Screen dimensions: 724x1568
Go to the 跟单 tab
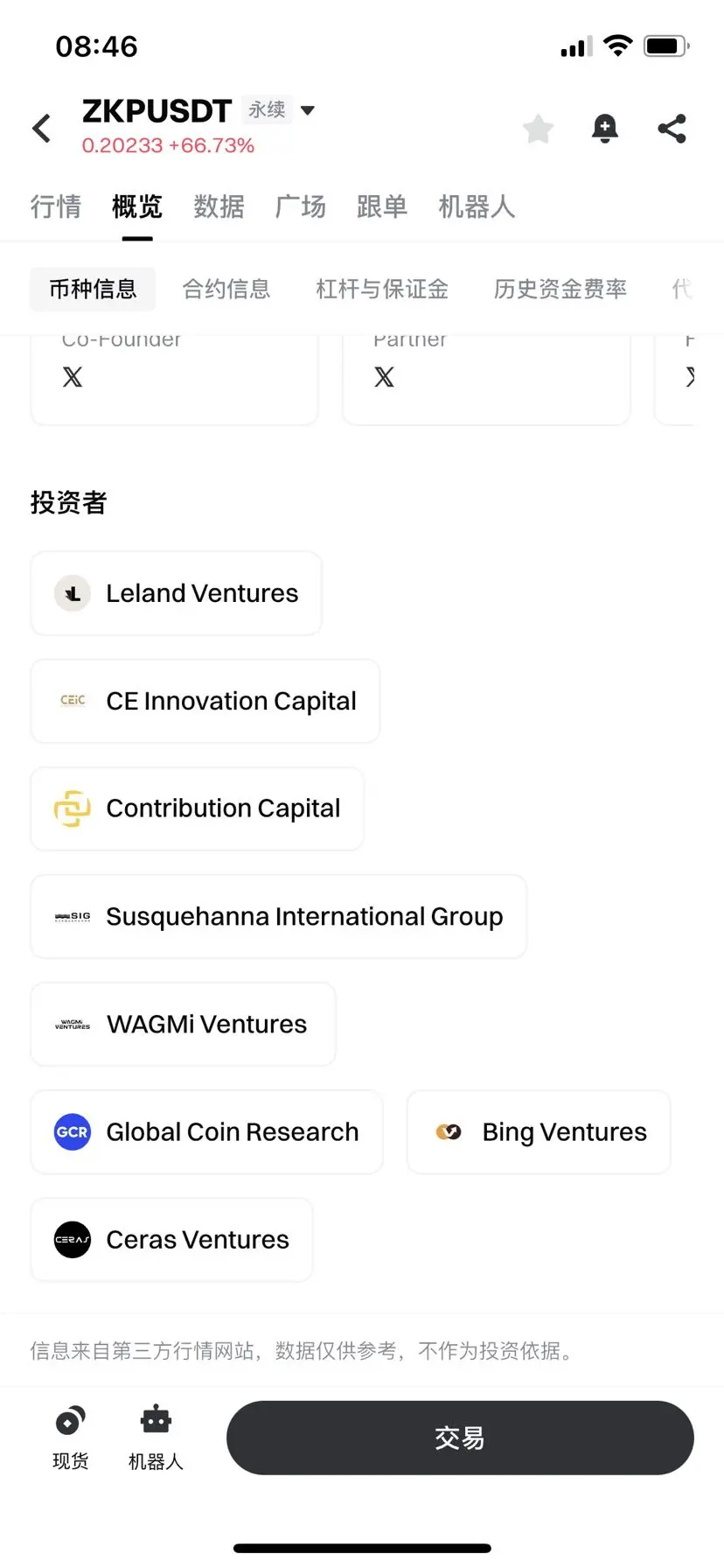(382, 206)
